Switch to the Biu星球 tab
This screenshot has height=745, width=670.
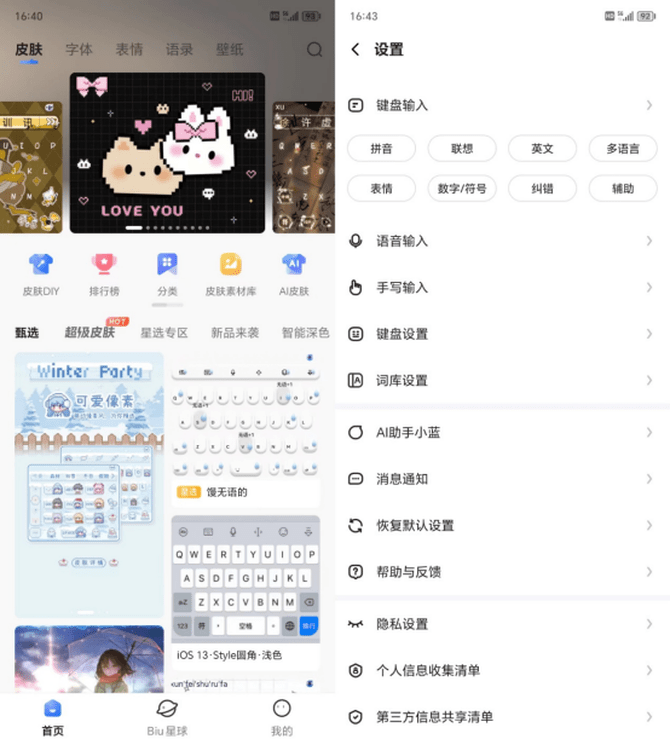[x=167, y=717]
